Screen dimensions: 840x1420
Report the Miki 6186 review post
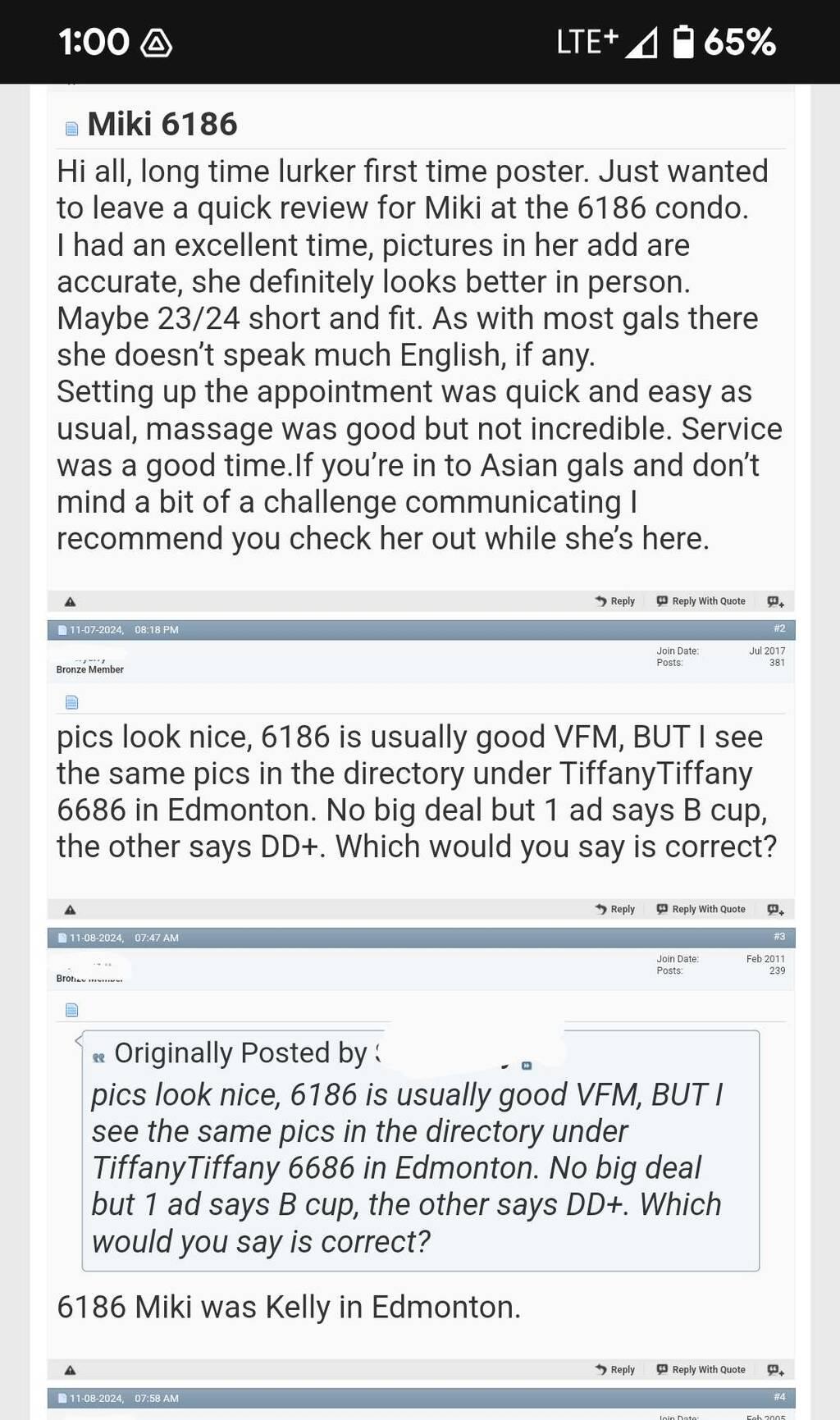point(71,602)
